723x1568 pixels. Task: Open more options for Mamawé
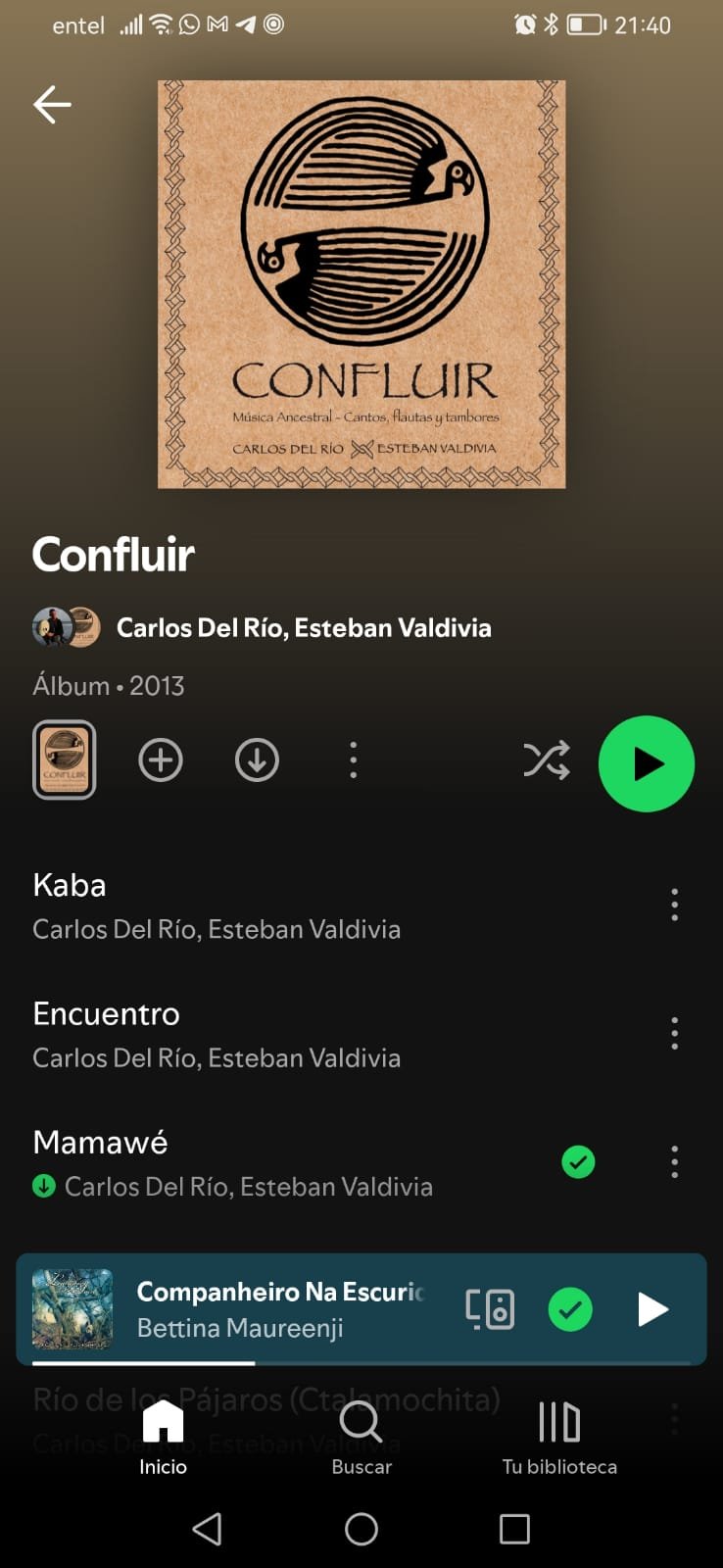[674, 1162]
